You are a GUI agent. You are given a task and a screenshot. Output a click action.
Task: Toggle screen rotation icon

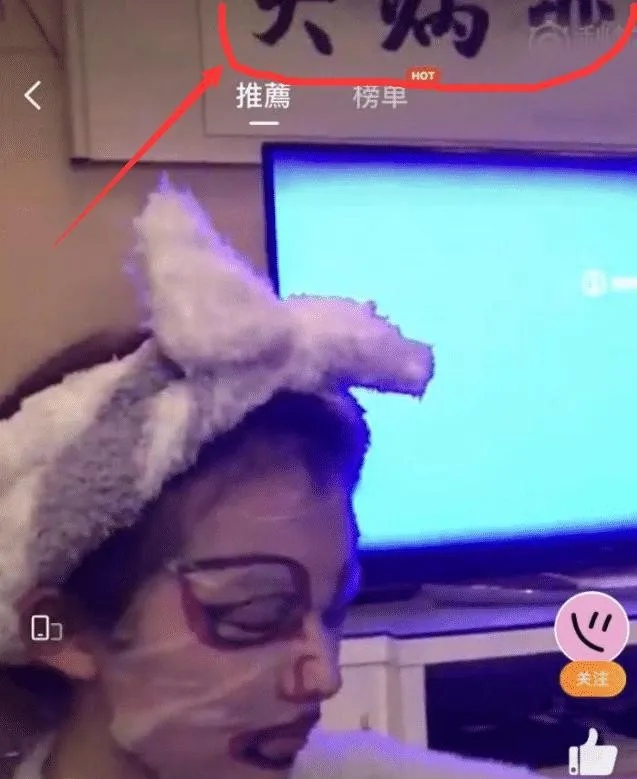tap(46, 628)
